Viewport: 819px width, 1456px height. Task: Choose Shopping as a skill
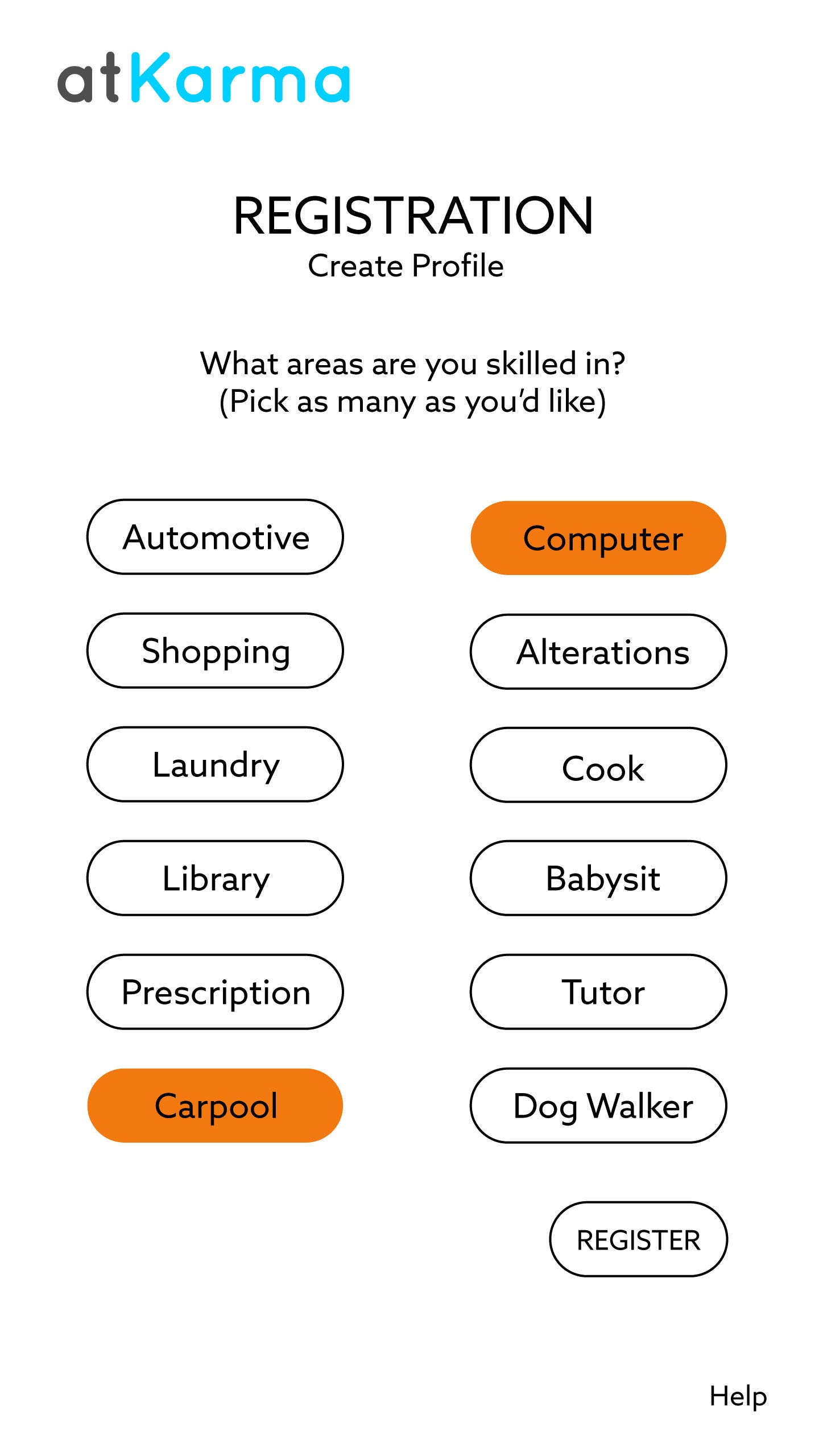coord(215,651)
